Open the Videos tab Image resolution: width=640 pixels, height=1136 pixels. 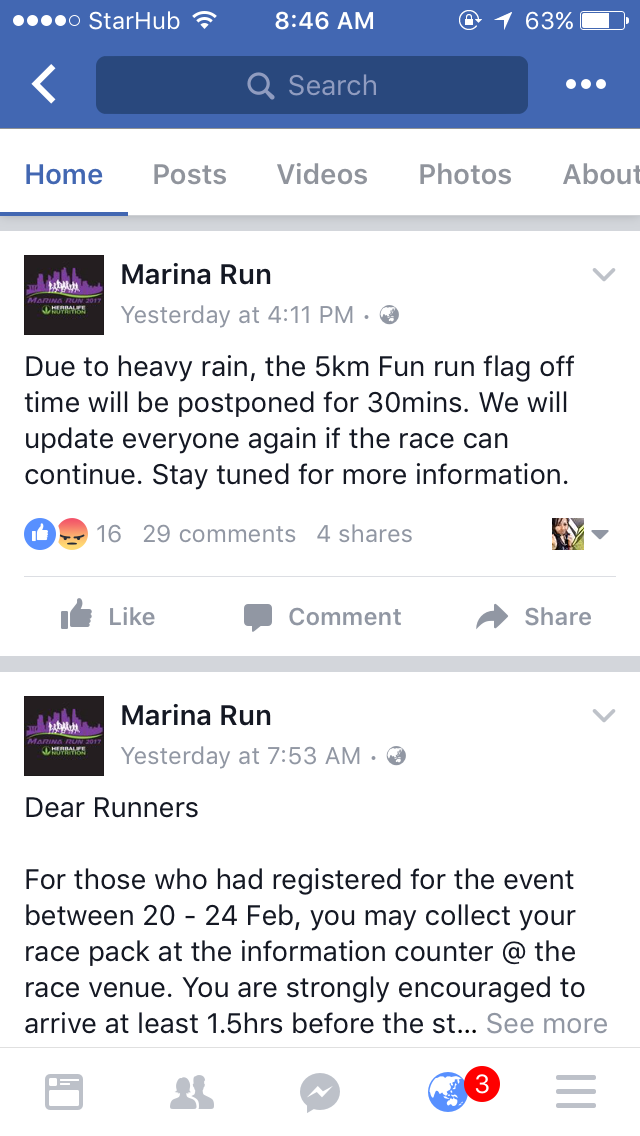point(322,175)
